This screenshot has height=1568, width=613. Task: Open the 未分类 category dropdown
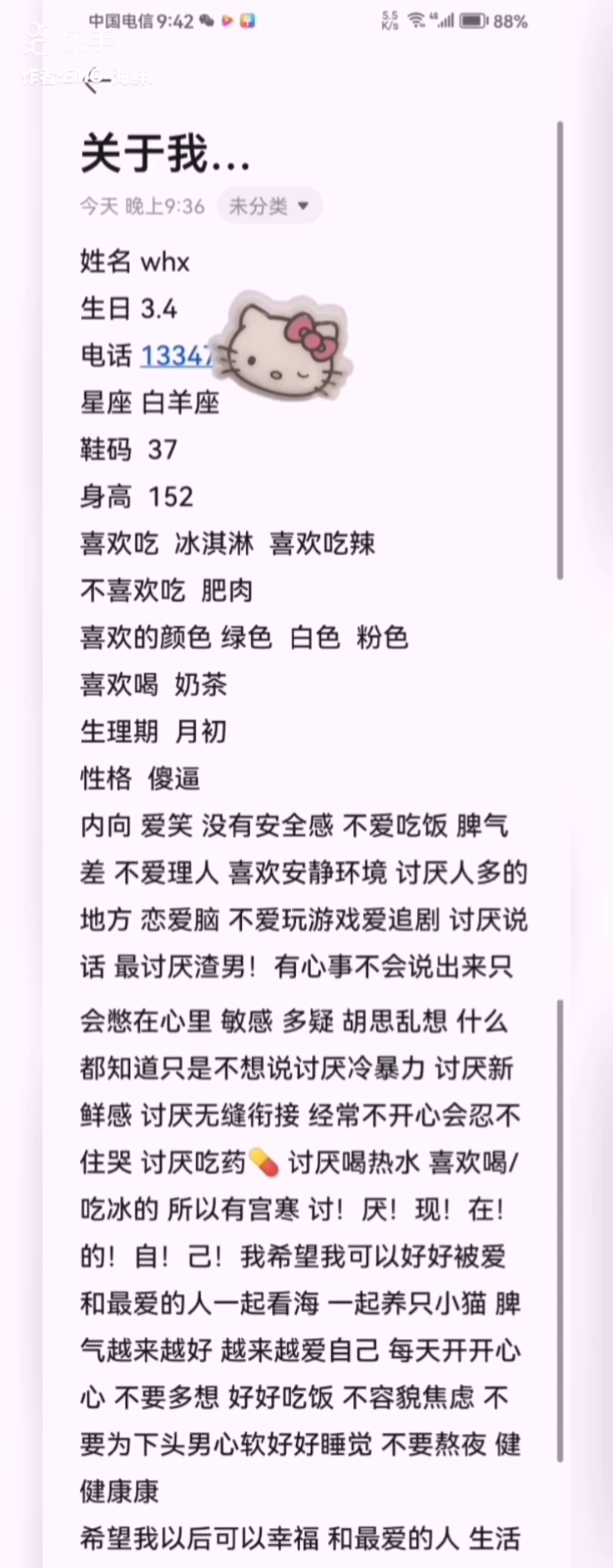click(x=269, y=206)
